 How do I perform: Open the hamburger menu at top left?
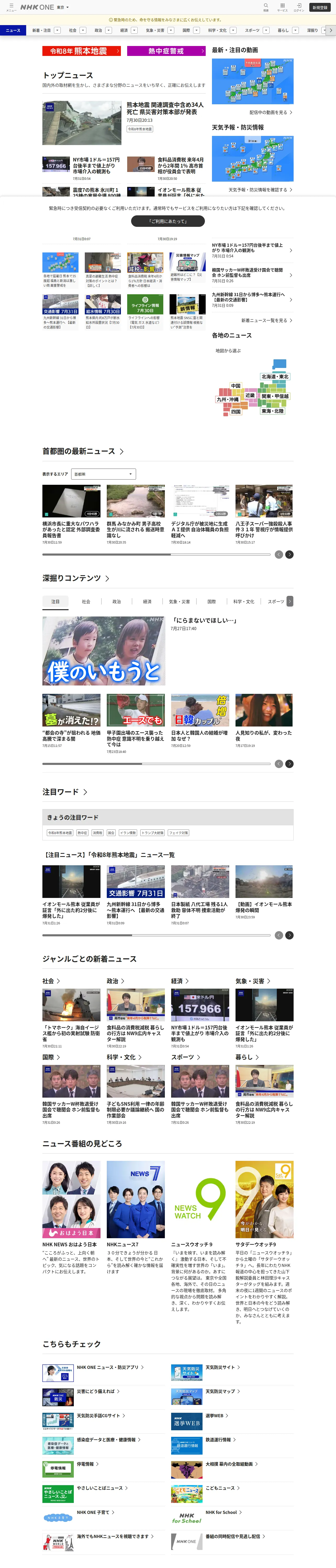(11, 7)
